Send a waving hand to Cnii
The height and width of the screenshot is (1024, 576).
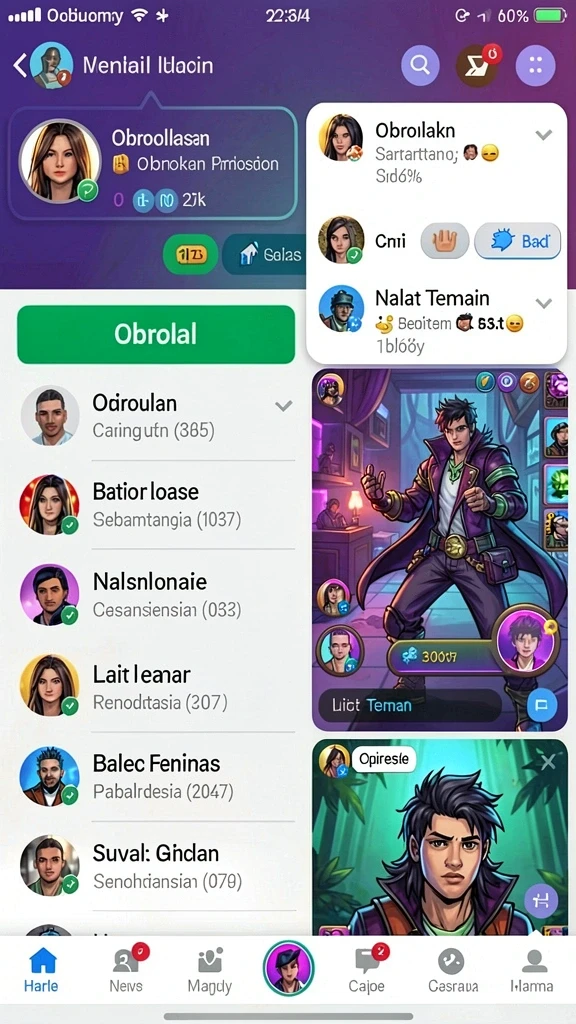(x=445, y=242)
